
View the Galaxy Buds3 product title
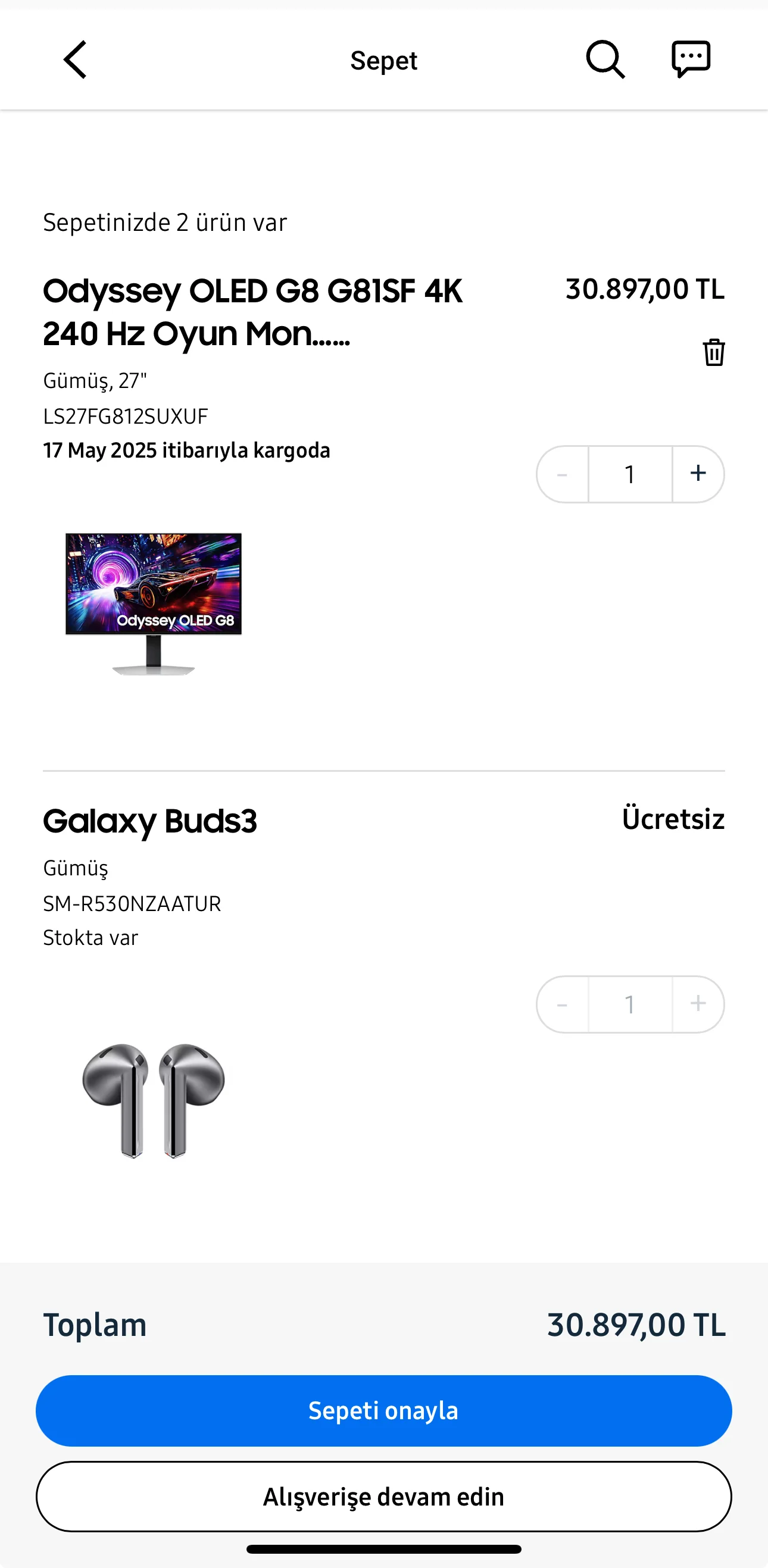(x=150, y=821)
